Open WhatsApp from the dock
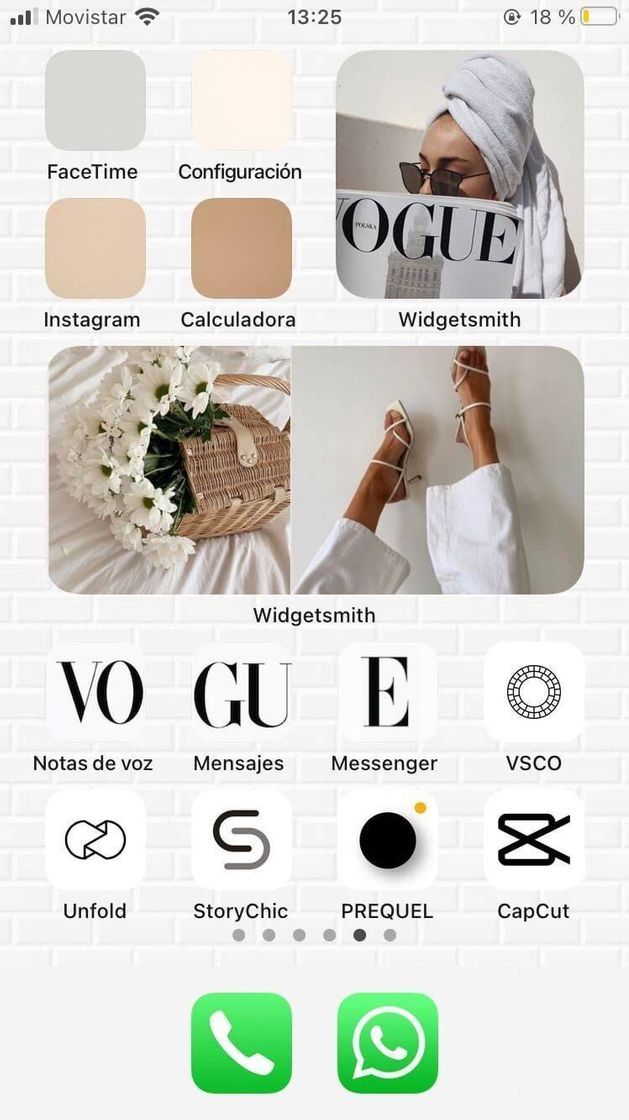 387,1043
